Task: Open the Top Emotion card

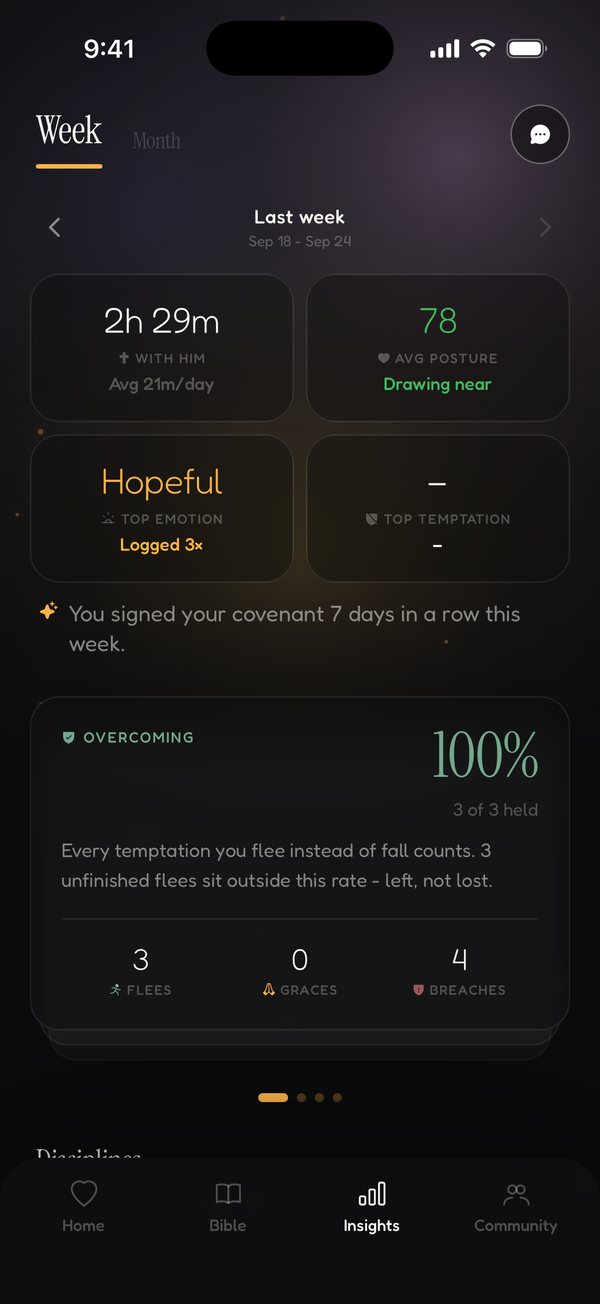Action: click(x=162, y=508)
